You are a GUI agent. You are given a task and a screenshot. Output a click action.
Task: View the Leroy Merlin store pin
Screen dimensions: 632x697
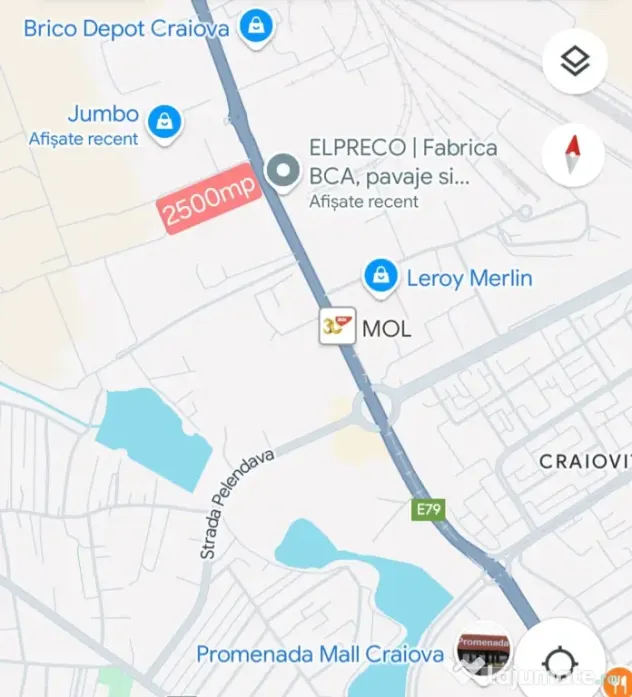pos(380,277)
